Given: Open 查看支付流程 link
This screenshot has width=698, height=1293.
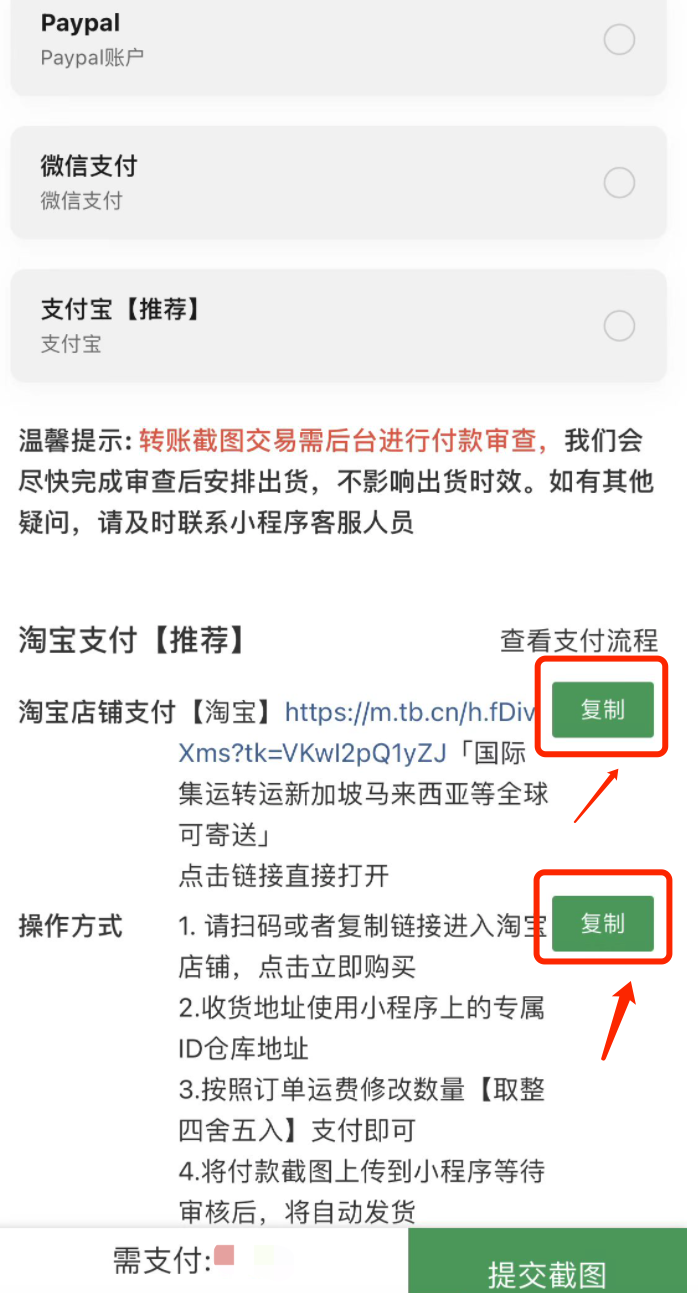Looking at the screenshot, I should 579,641.
